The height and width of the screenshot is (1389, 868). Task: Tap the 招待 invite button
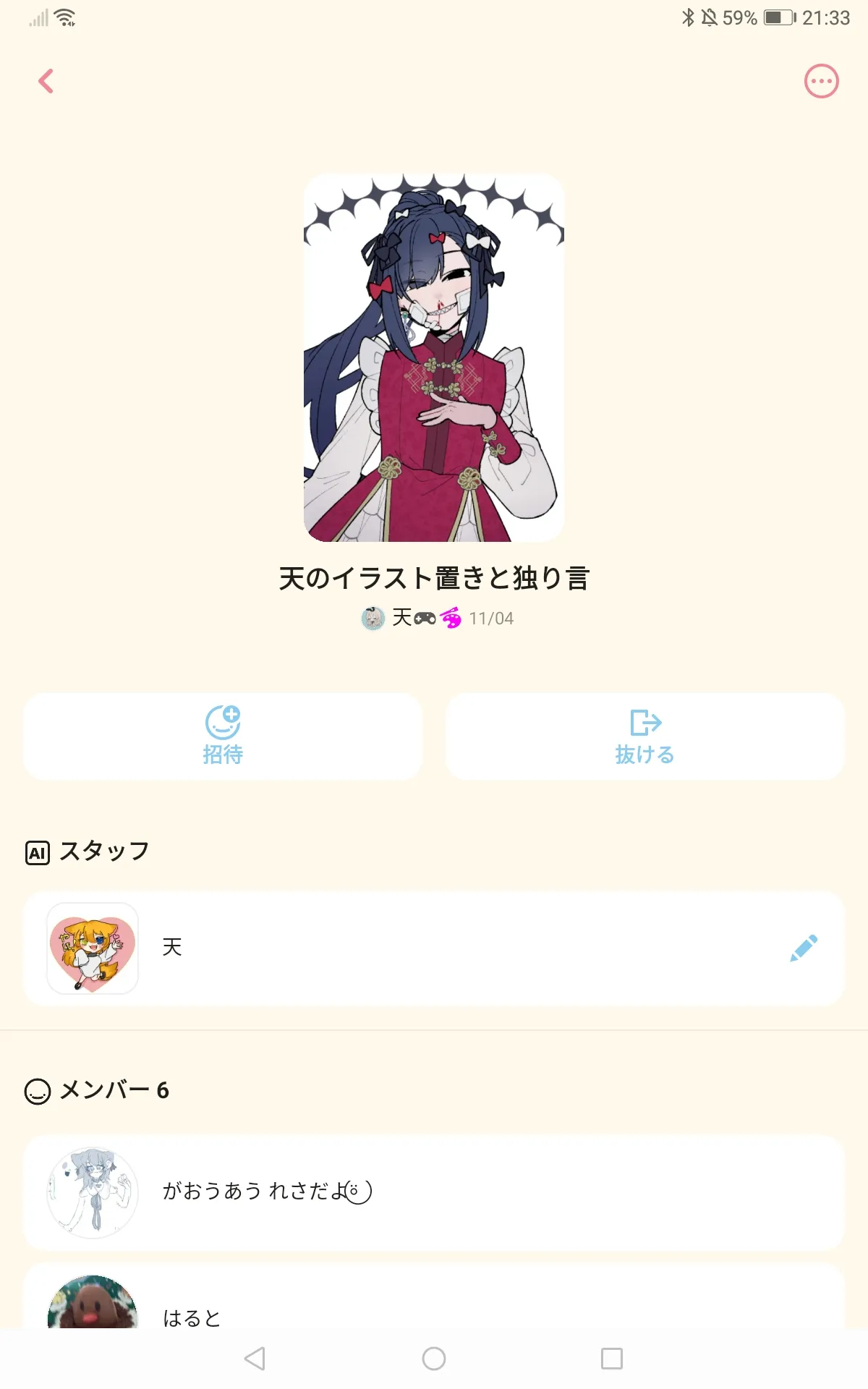coord(223,736)
